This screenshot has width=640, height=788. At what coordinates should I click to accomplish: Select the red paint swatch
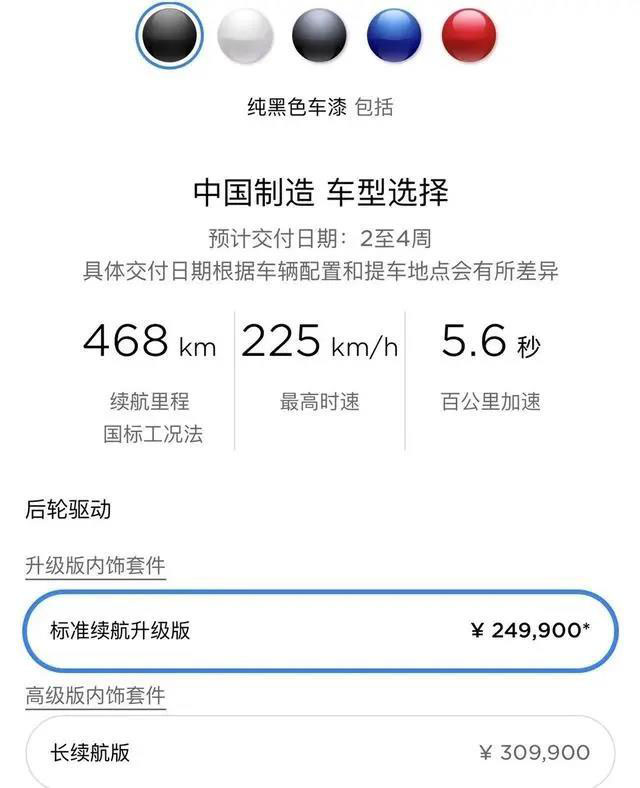pyautogui.click(x=469, y=35)
